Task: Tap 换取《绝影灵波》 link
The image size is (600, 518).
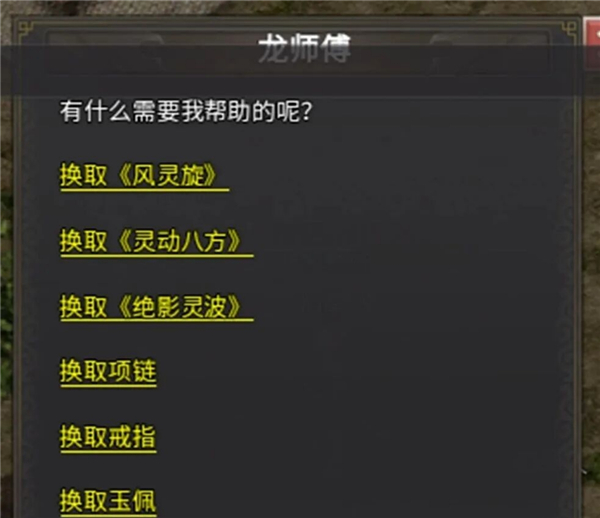Action: (x=155, y=307)
